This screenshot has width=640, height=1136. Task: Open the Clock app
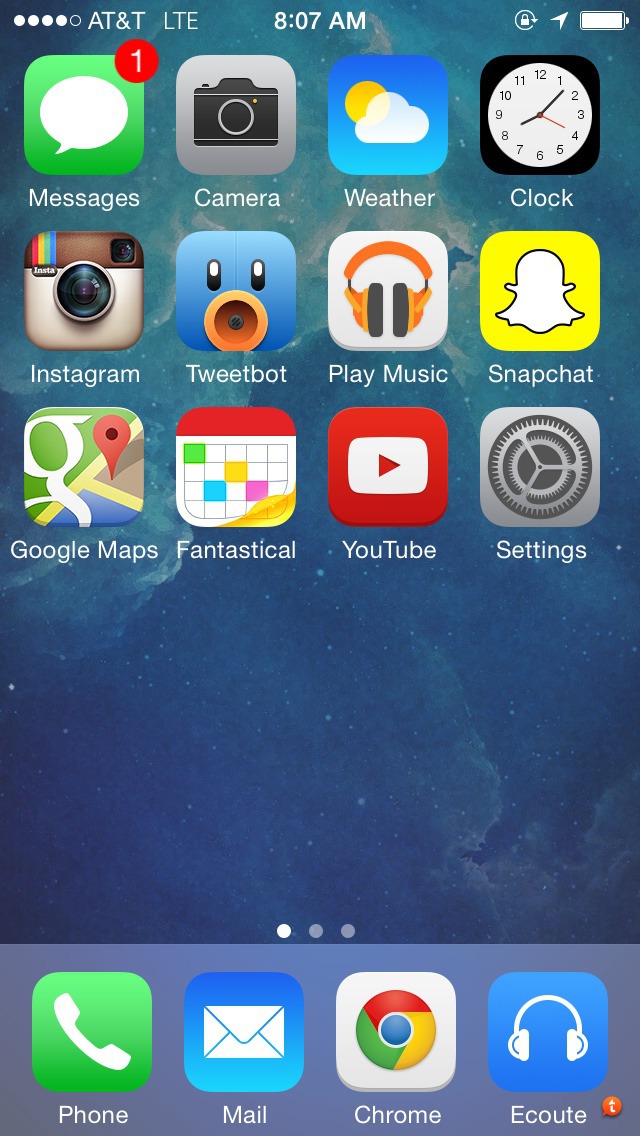click(x=540, y=115)
